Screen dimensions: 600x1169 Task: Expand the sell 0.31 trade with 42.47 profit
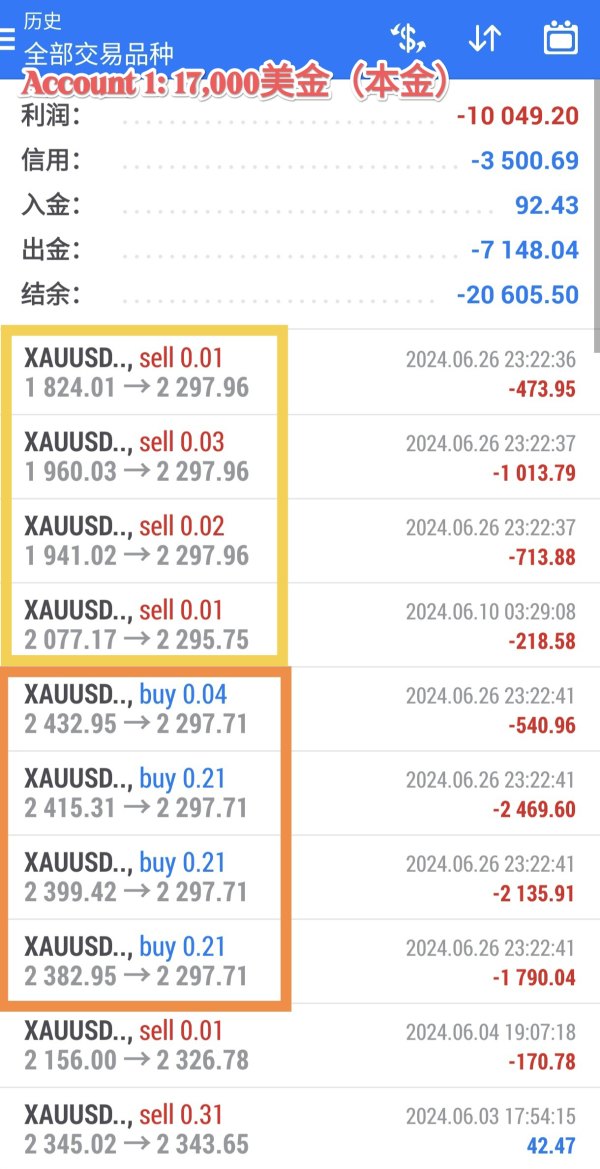coord(300,1129)
